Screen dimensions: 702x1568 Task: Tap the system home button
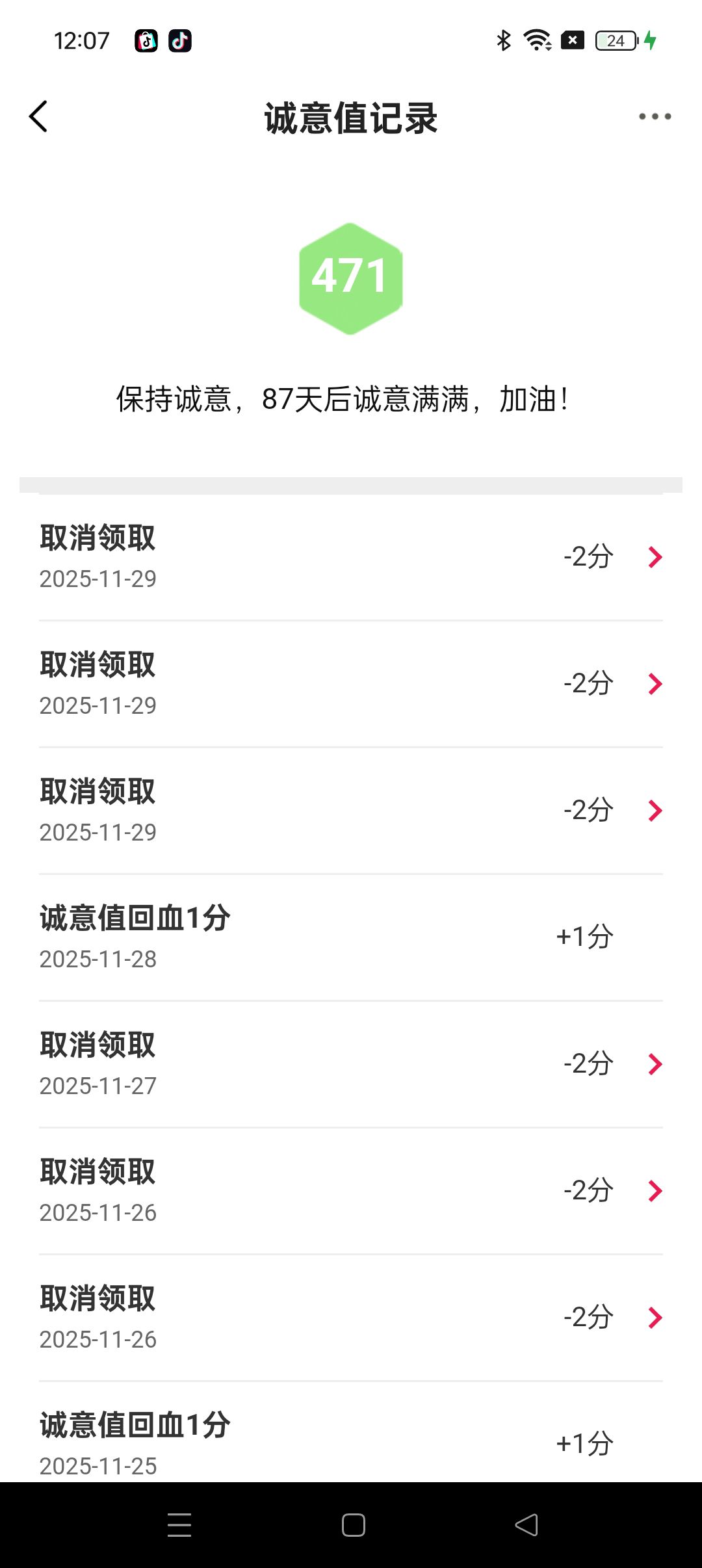(x=353, y=1525)
